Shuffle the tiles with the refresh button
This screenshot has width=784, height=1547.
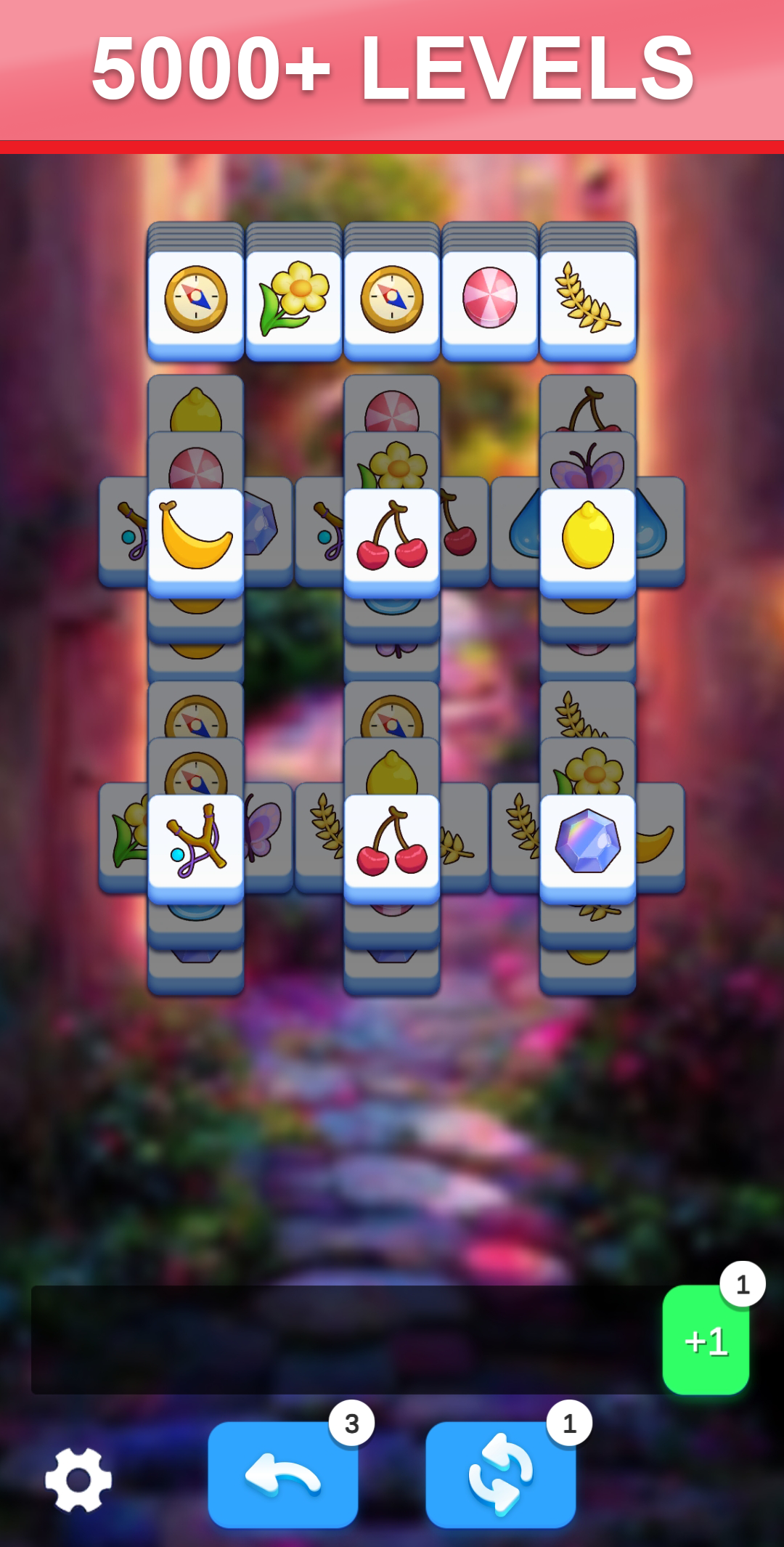500,1474
